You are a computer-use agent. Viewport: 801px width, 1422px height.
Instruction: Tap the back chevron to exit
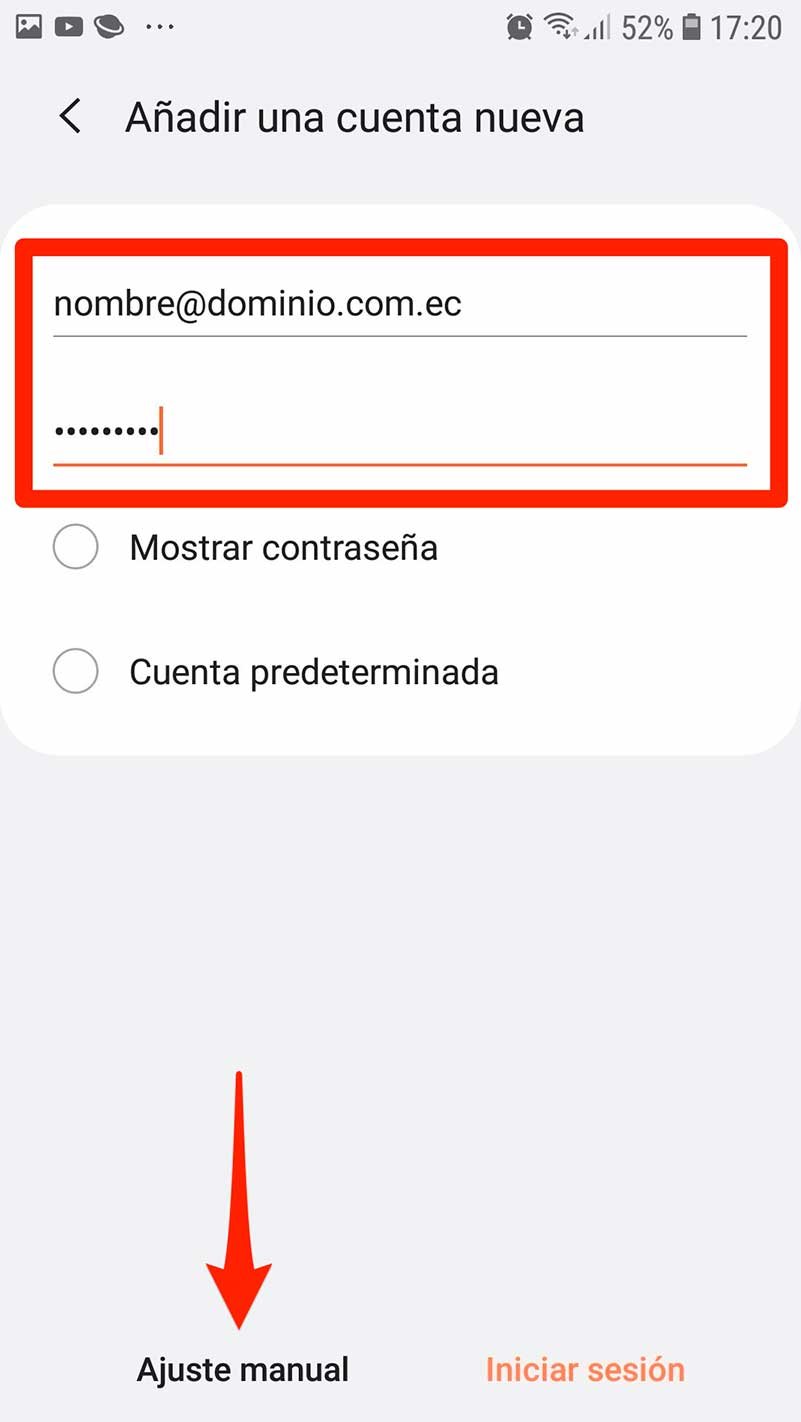tap(68, 117)
